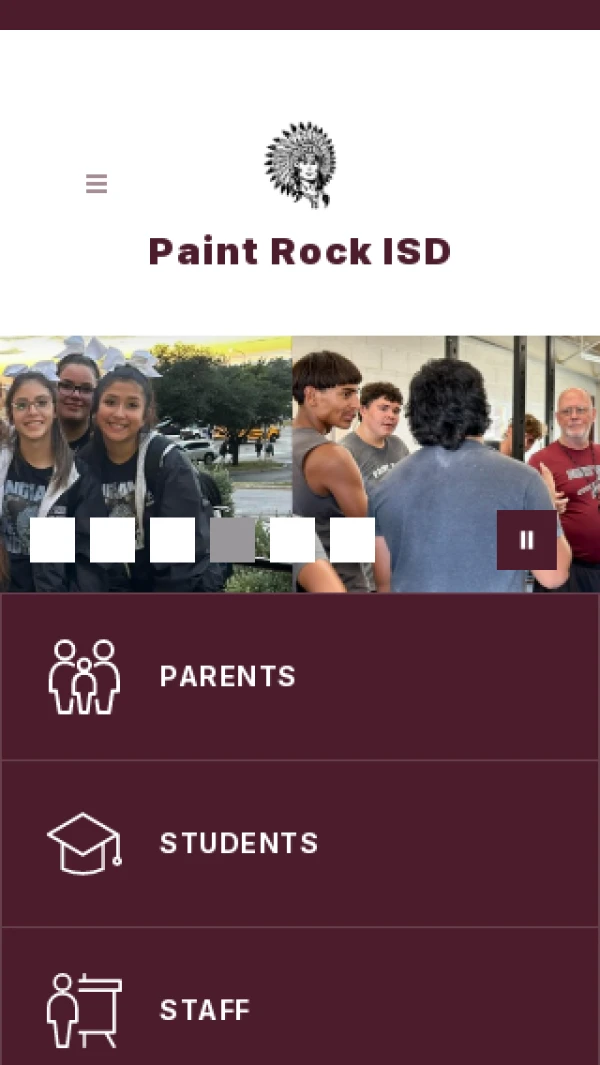Go to the third slide indicator
The width and height of the screenshot is (600, 1065).
(x=173, y=540)
